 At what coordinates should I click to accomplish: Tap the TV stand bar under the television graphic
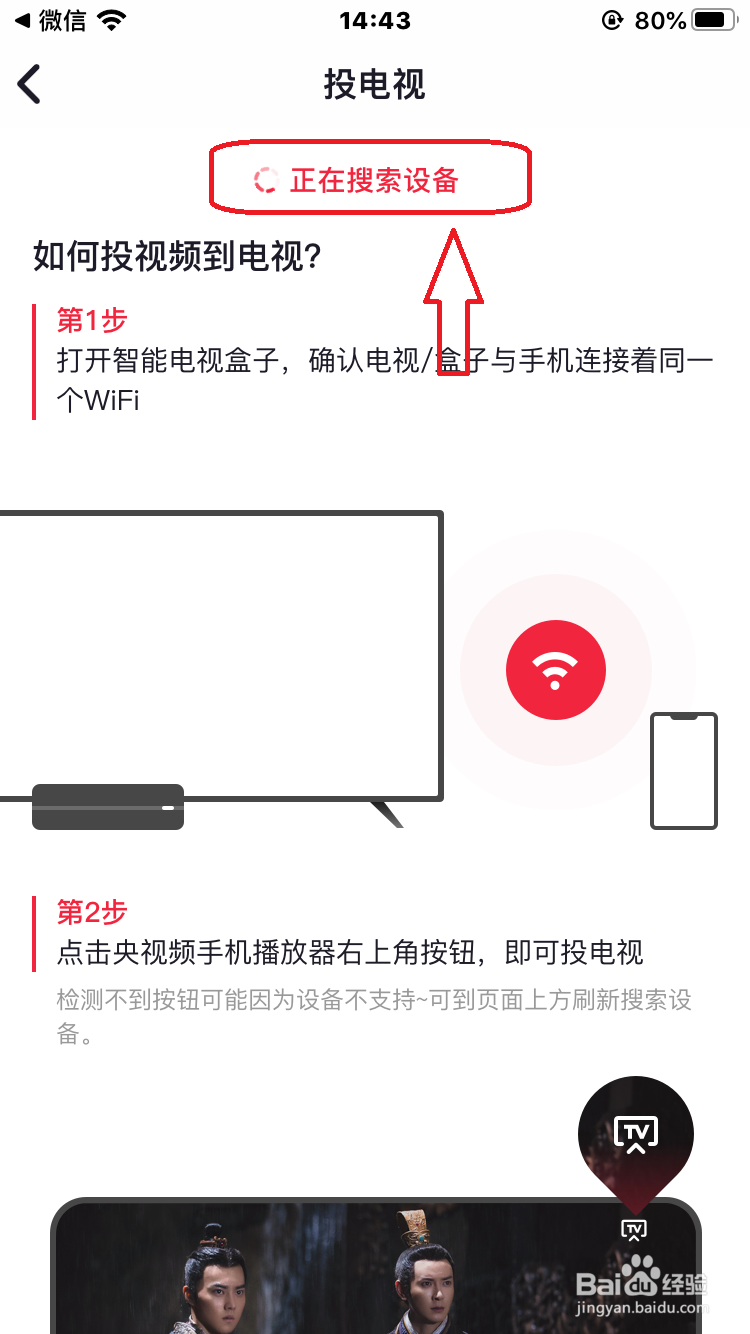[108, 807]
